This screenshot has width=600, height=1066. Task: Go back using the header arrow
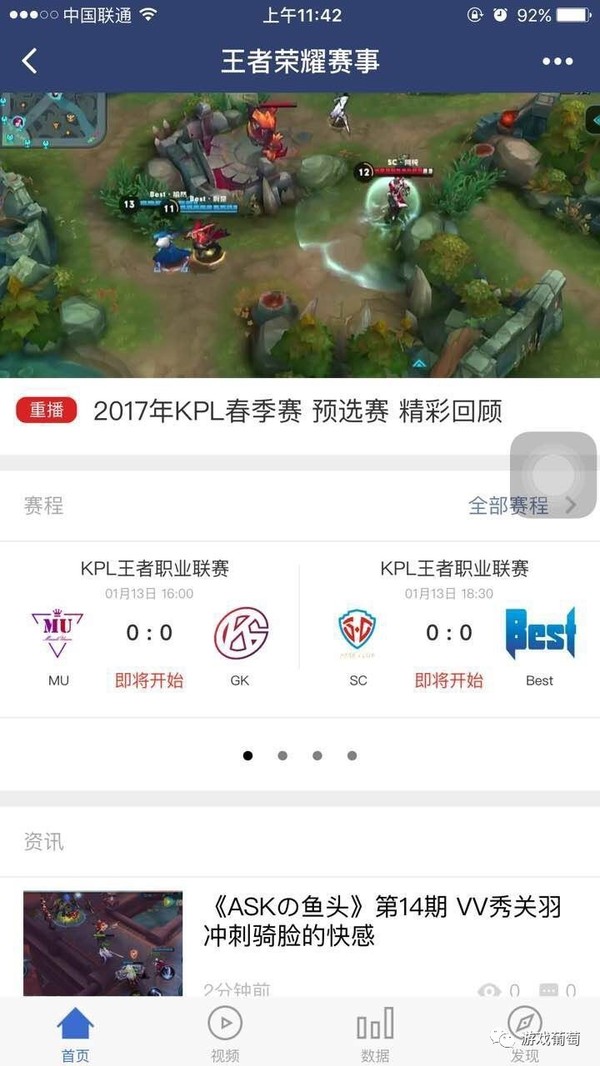tap(30, 61)
